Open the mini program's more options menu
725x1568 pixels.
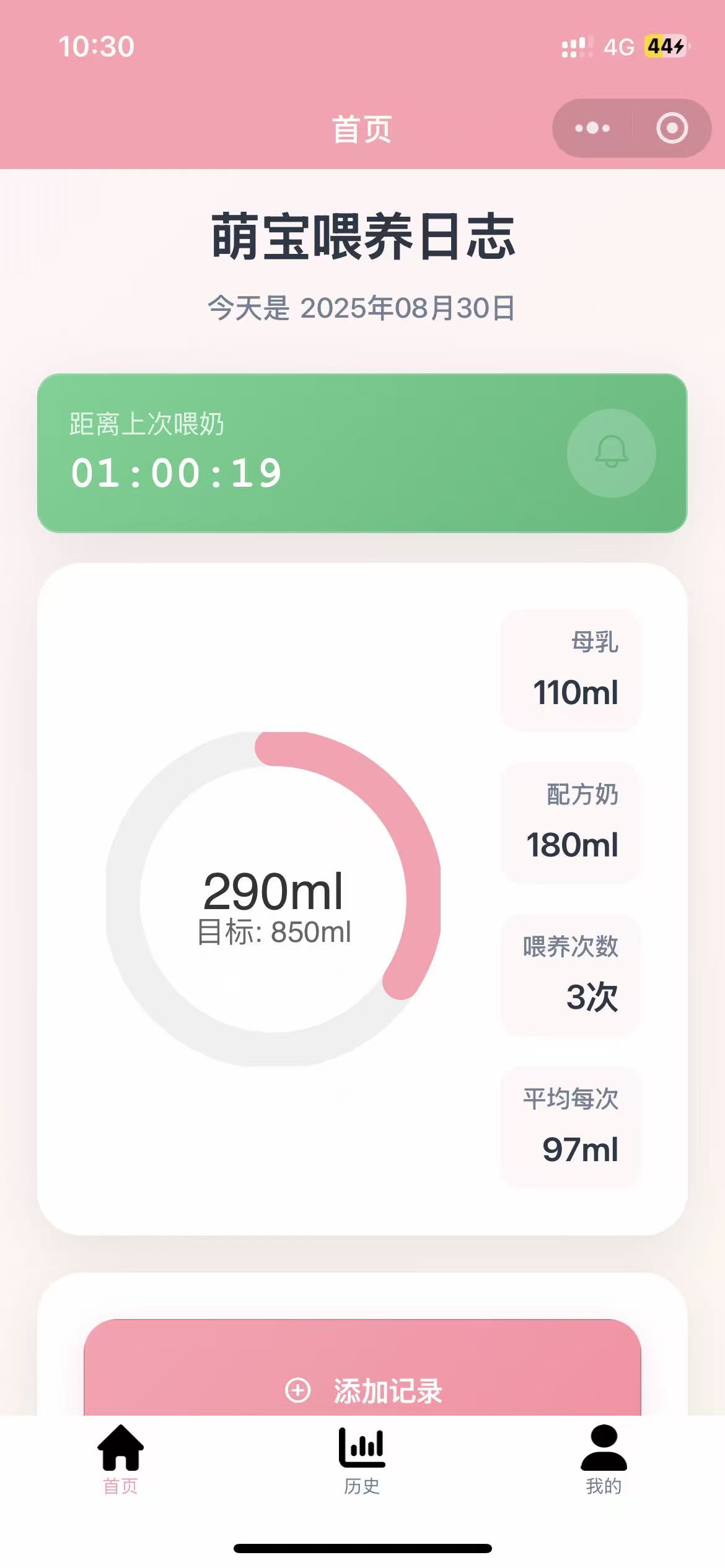point(592,128)
